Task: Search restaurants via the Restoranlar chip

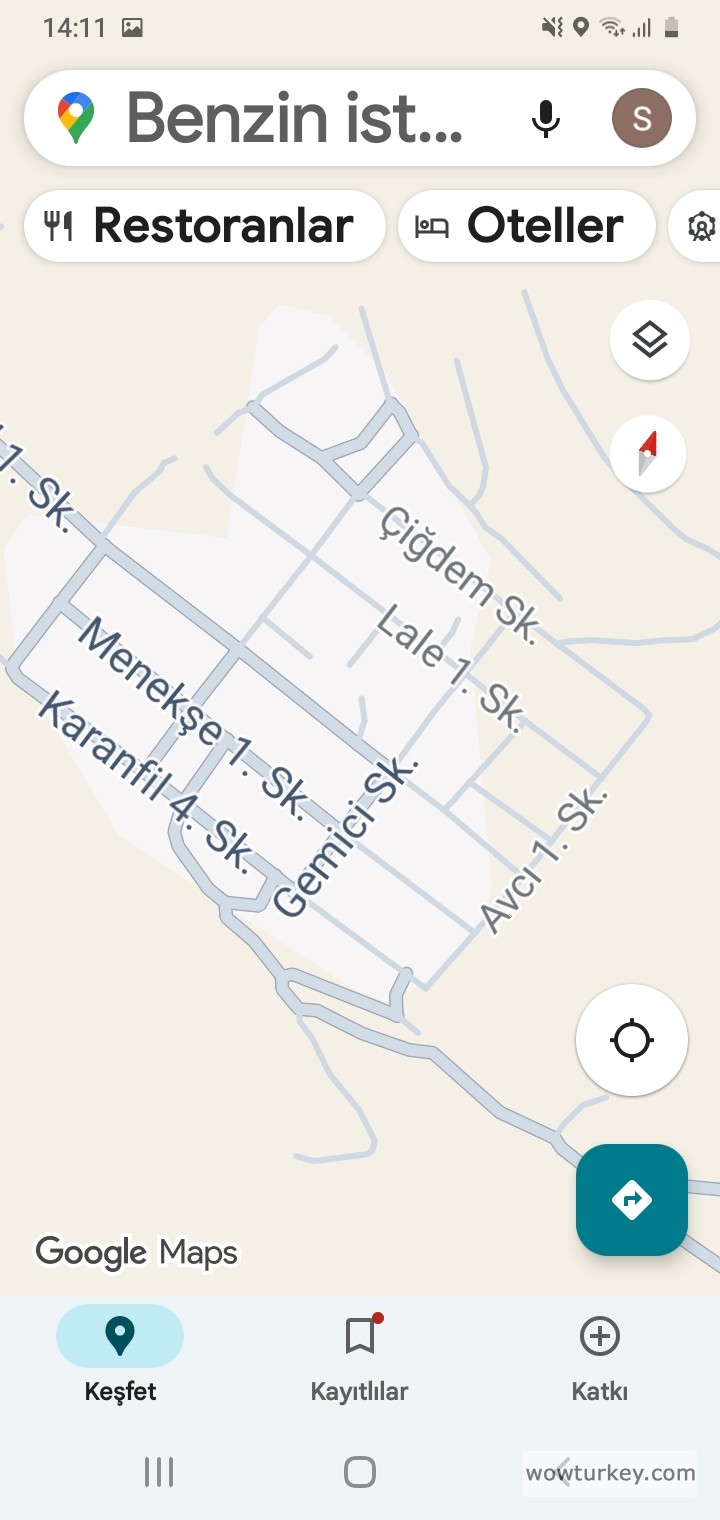Action: (204, 226)
